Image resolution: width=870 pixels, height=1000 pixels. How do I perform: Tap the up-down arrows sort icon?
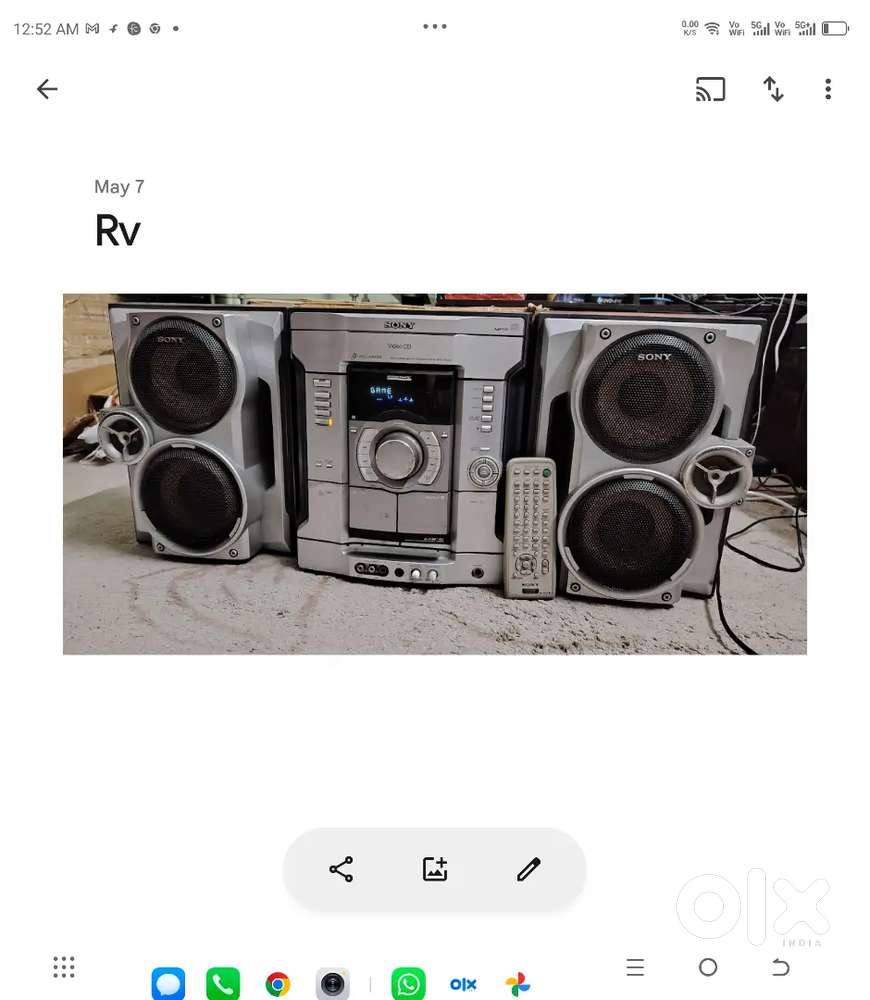[x=773, y=89]
